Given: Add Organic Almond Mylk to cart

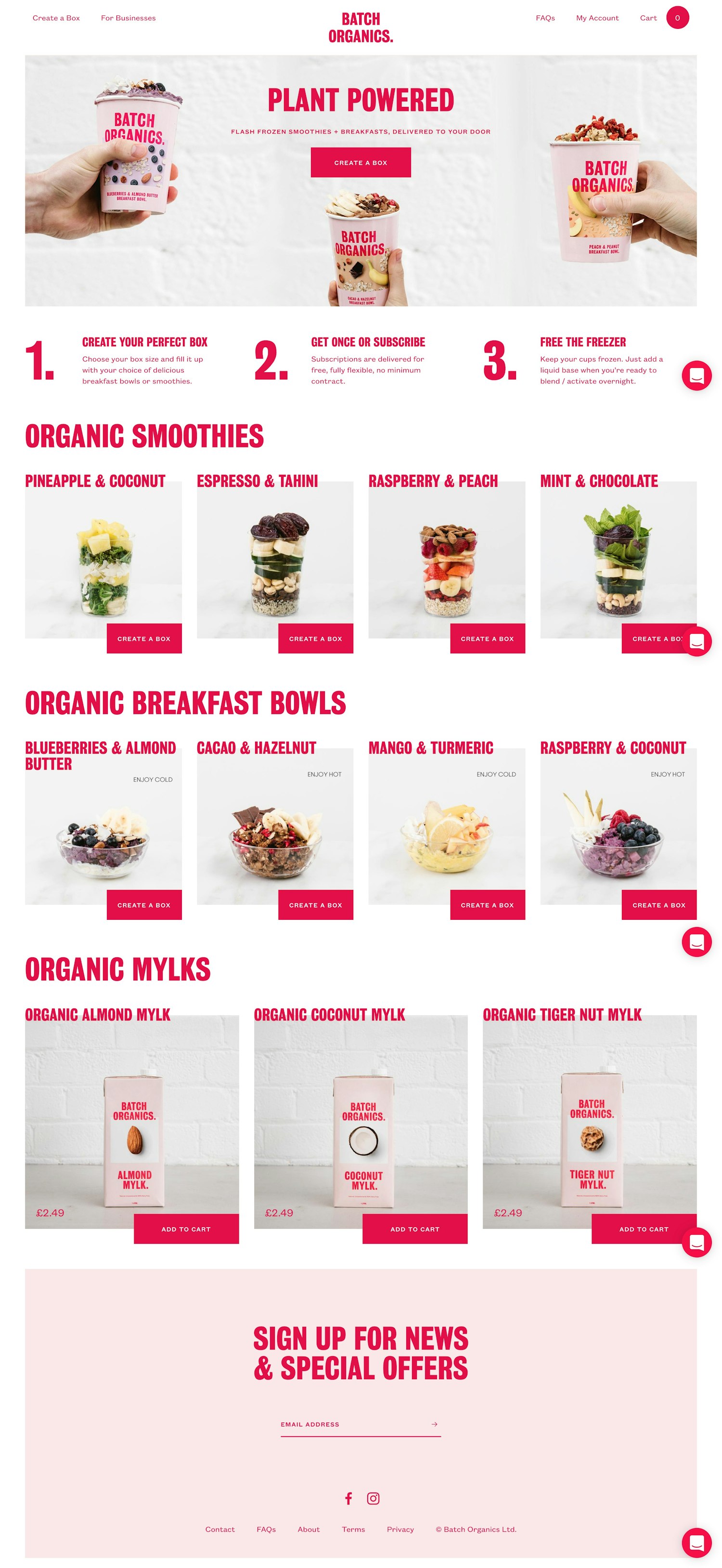Looking at the screenshot, I should click(186, 1229).
